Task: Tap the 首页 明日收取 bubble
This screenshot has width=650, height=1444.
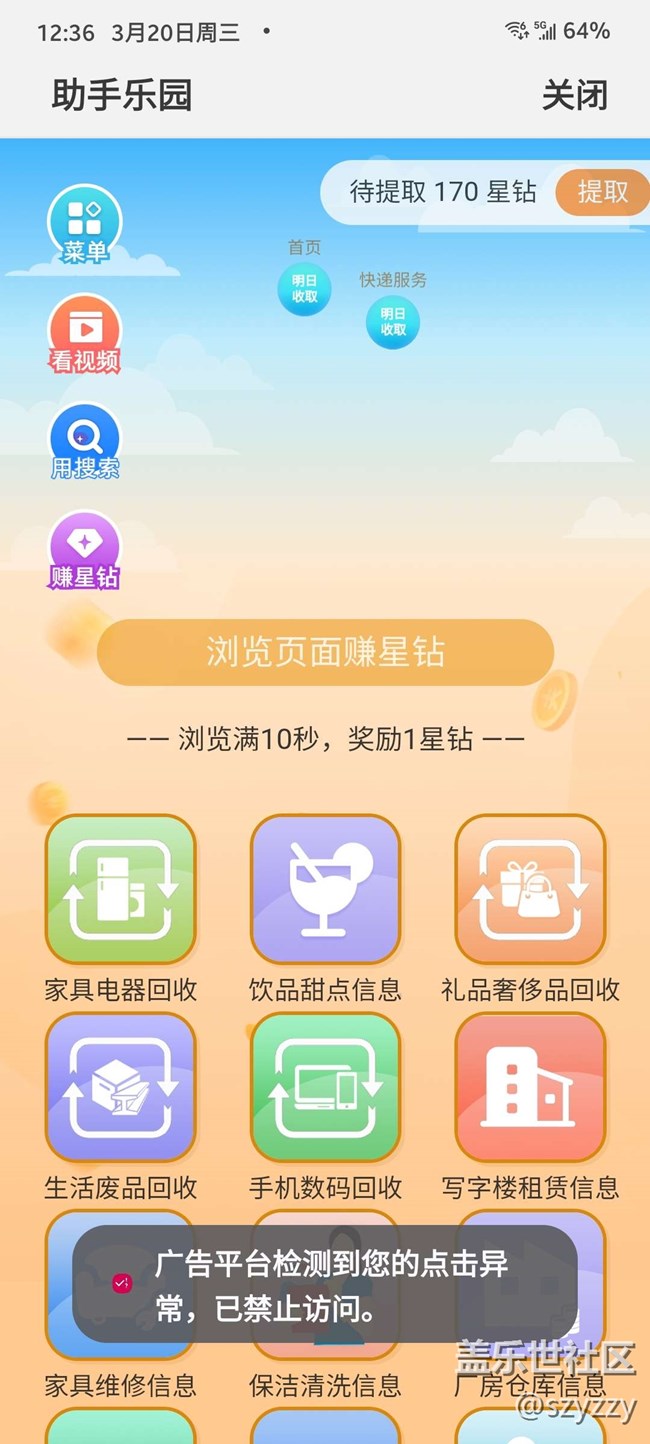Action: 304,289
